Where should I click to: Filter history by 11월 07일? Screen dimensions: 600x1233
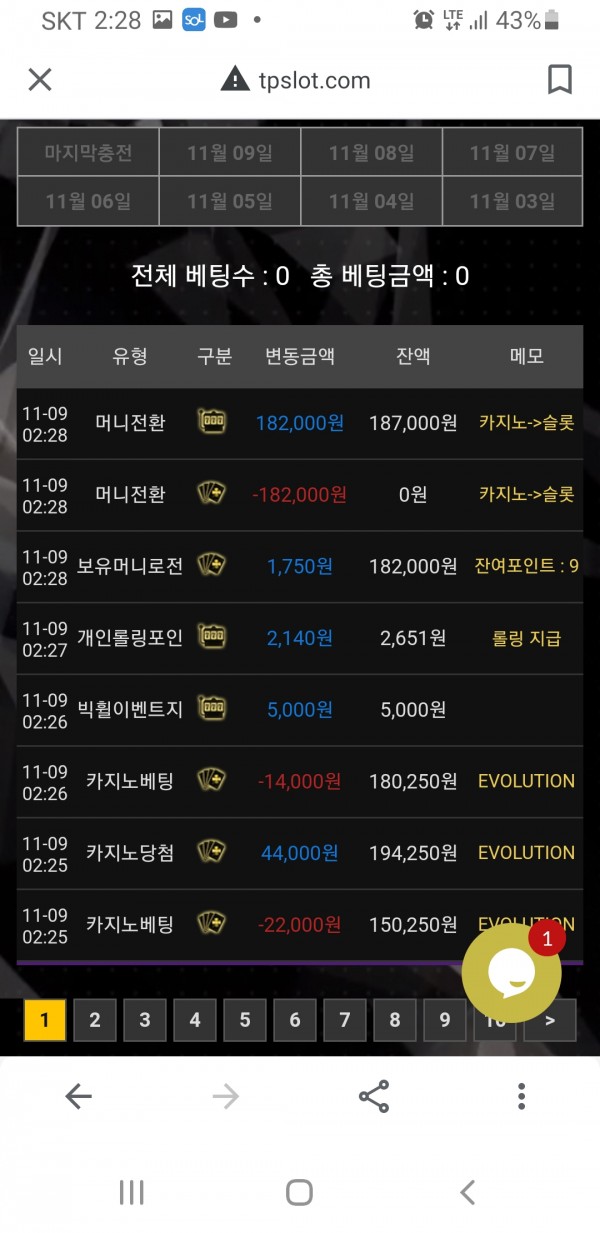[513, 153]
